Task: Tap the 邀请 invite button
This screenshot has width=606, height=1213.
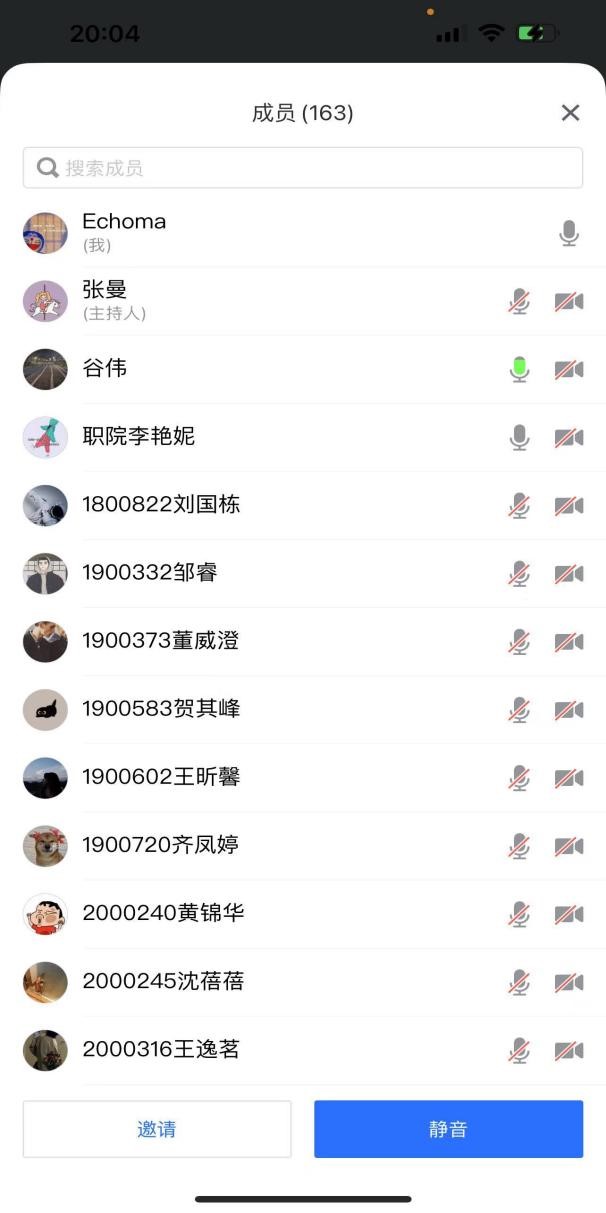Action: tap(157, 1129)
